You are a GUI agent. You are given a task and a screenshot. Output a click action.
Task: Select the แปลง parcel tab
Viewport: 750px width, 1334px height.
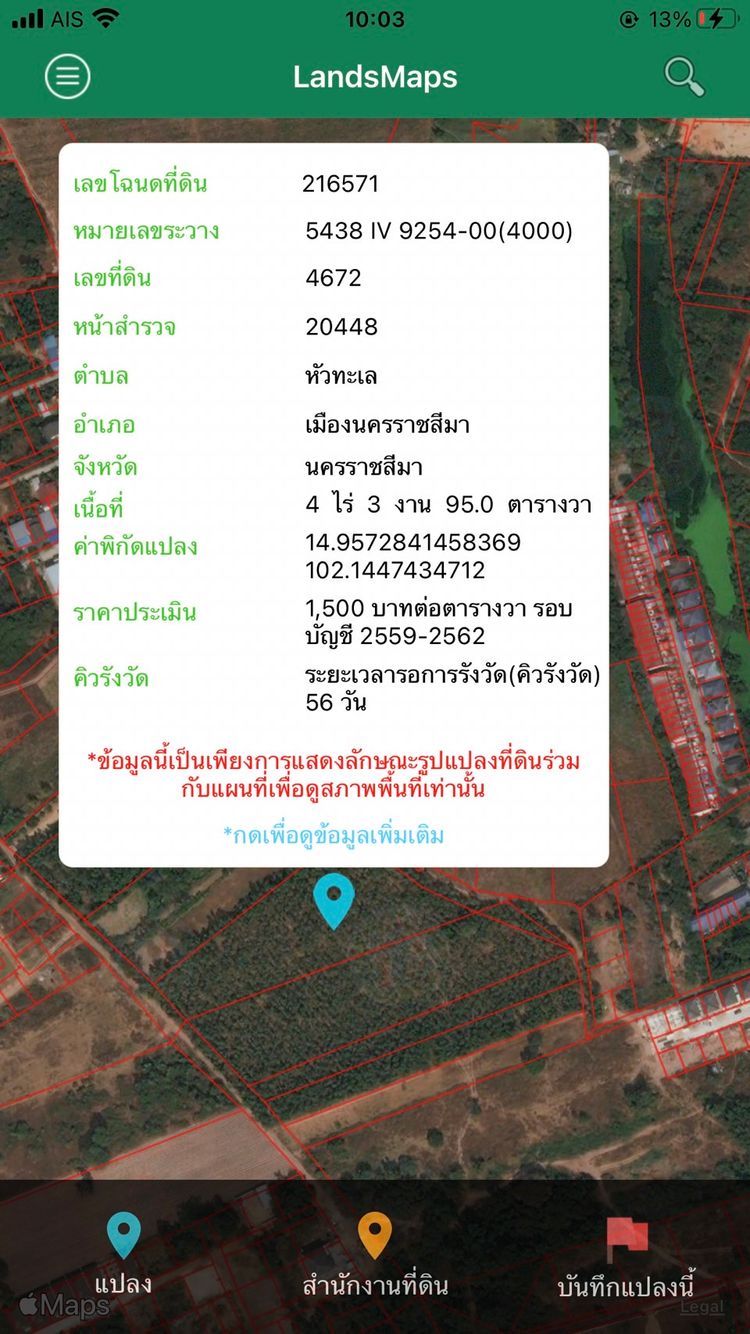click(123, 1253)
